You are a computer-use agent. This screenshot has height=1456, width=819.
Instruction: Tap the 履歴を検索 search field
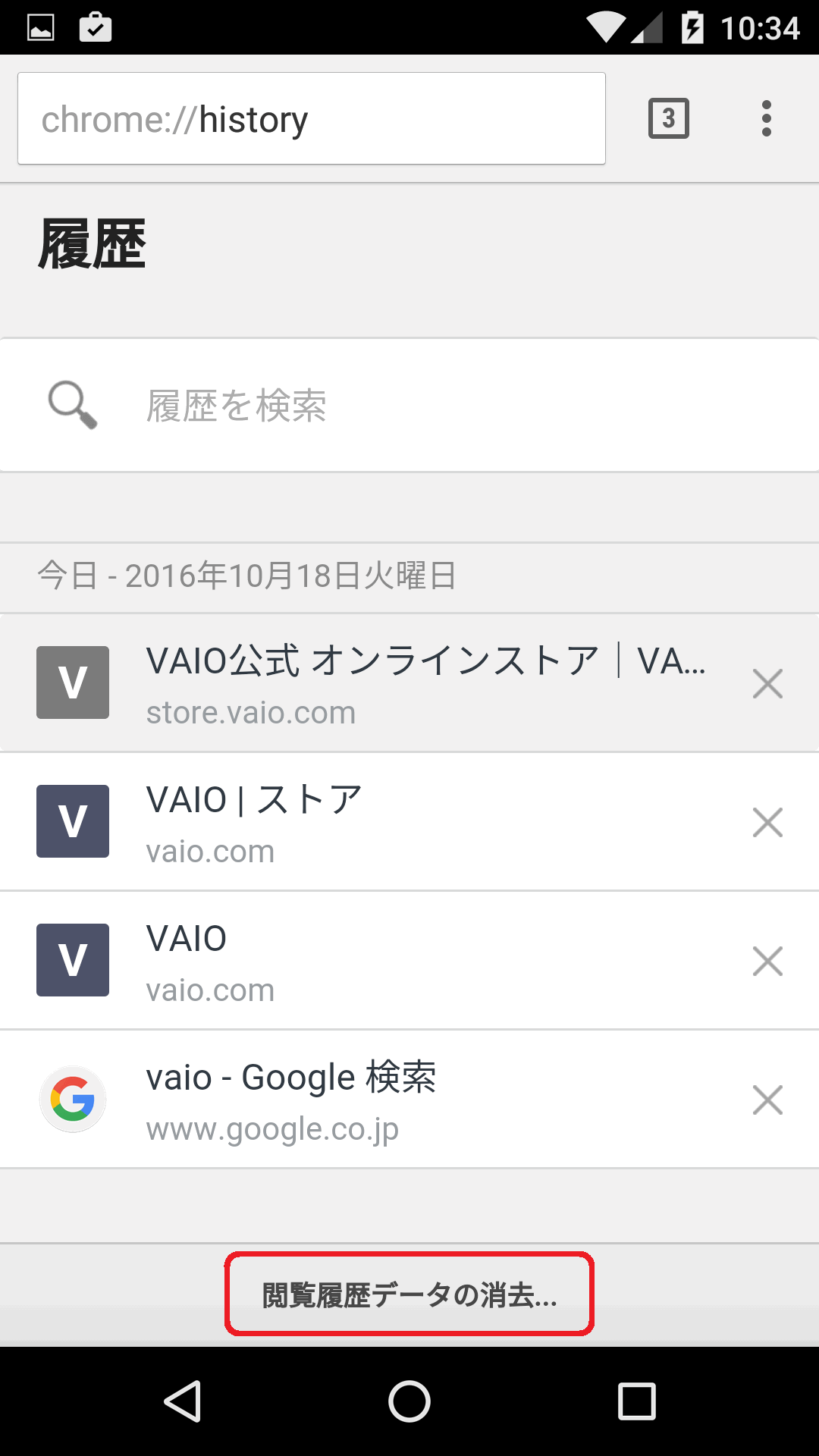409,405
